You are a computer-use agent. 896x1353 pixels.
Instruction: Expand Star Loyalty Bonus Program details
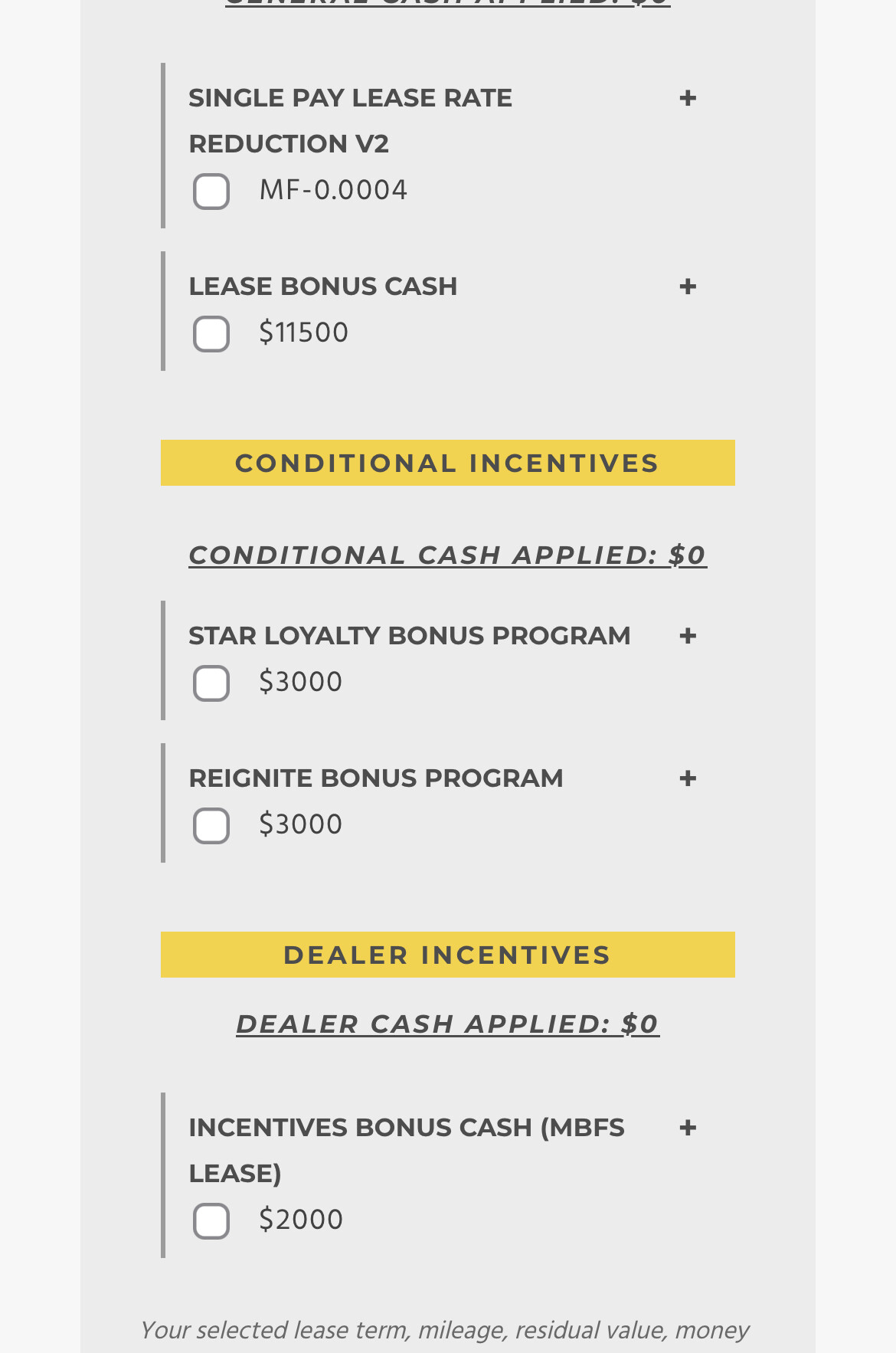coord(688,636)
